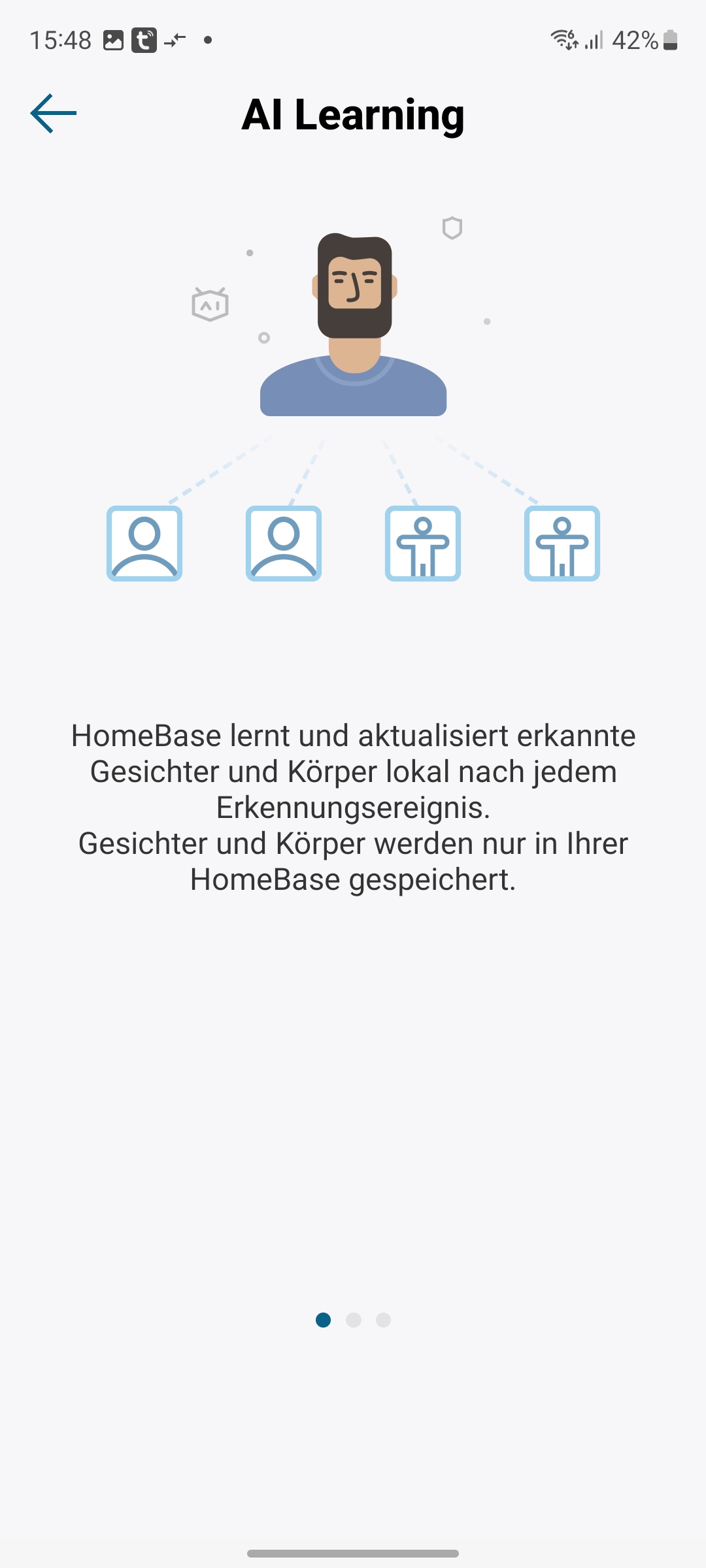Viewport: 706px width, 1568px height.
Task: Jump to the second page indicator dot
Action: [x=354, y=1320]
